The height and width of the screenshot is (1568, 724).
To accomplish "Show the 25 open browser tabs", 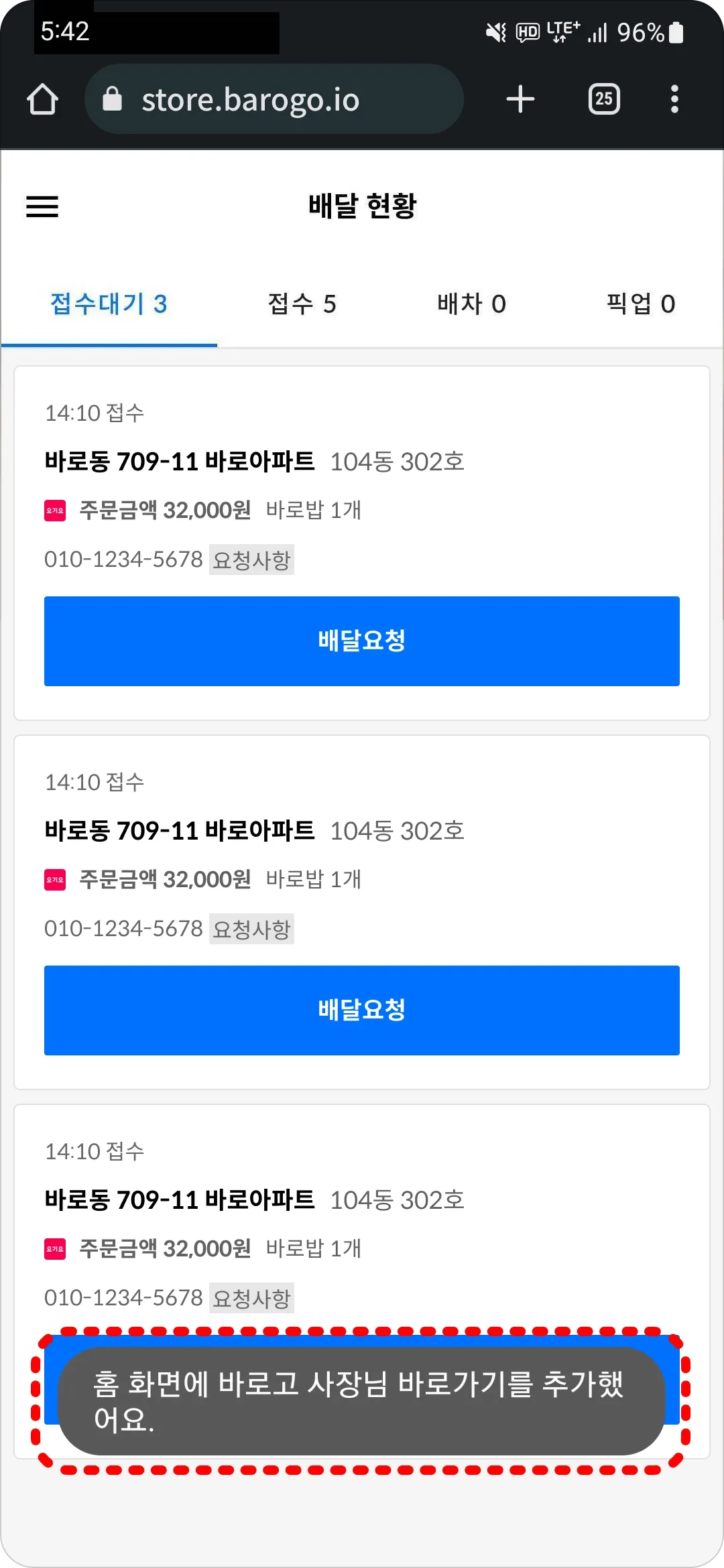I will (603, 99).
